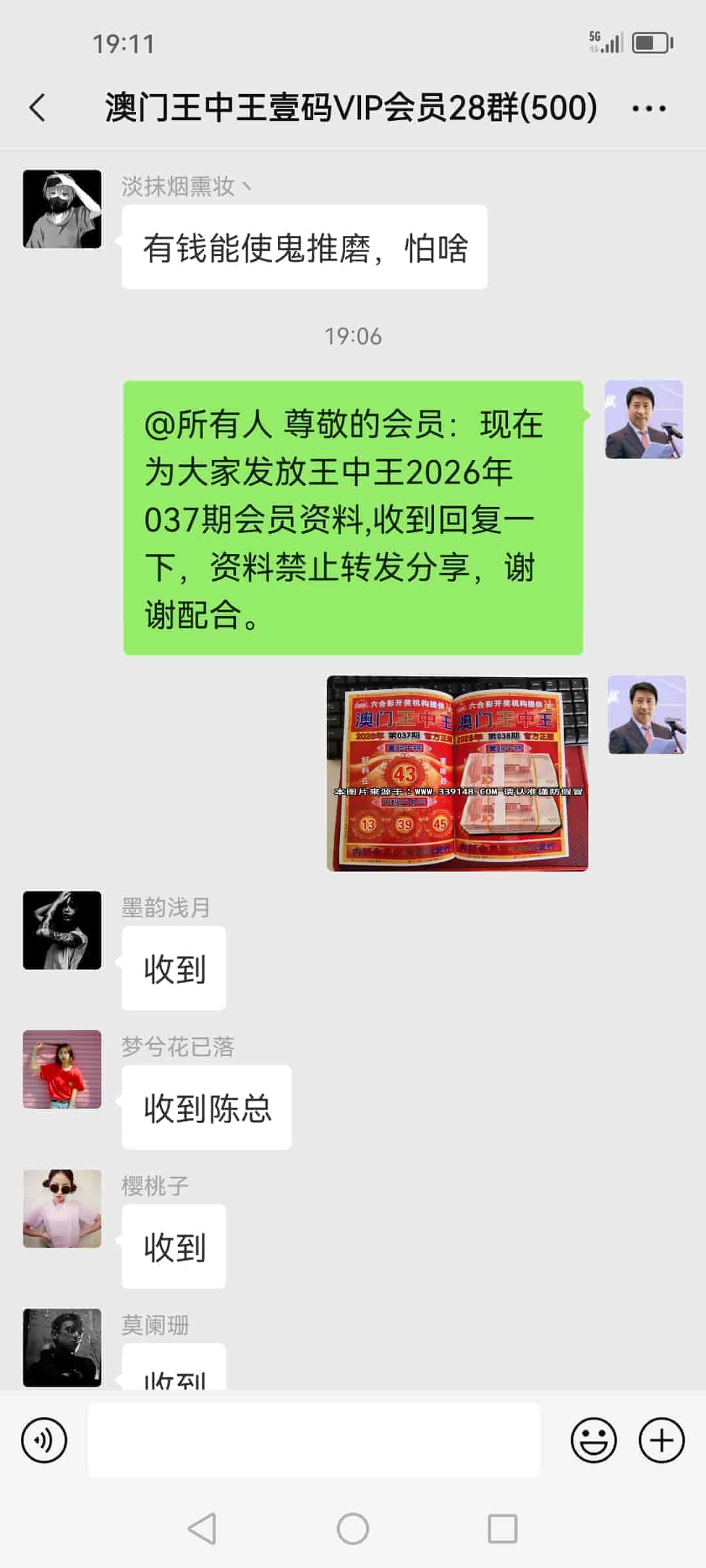View 莫阑珊's profile avatar
Viewport: 706px width, 1568px height.
point(62,1347)
